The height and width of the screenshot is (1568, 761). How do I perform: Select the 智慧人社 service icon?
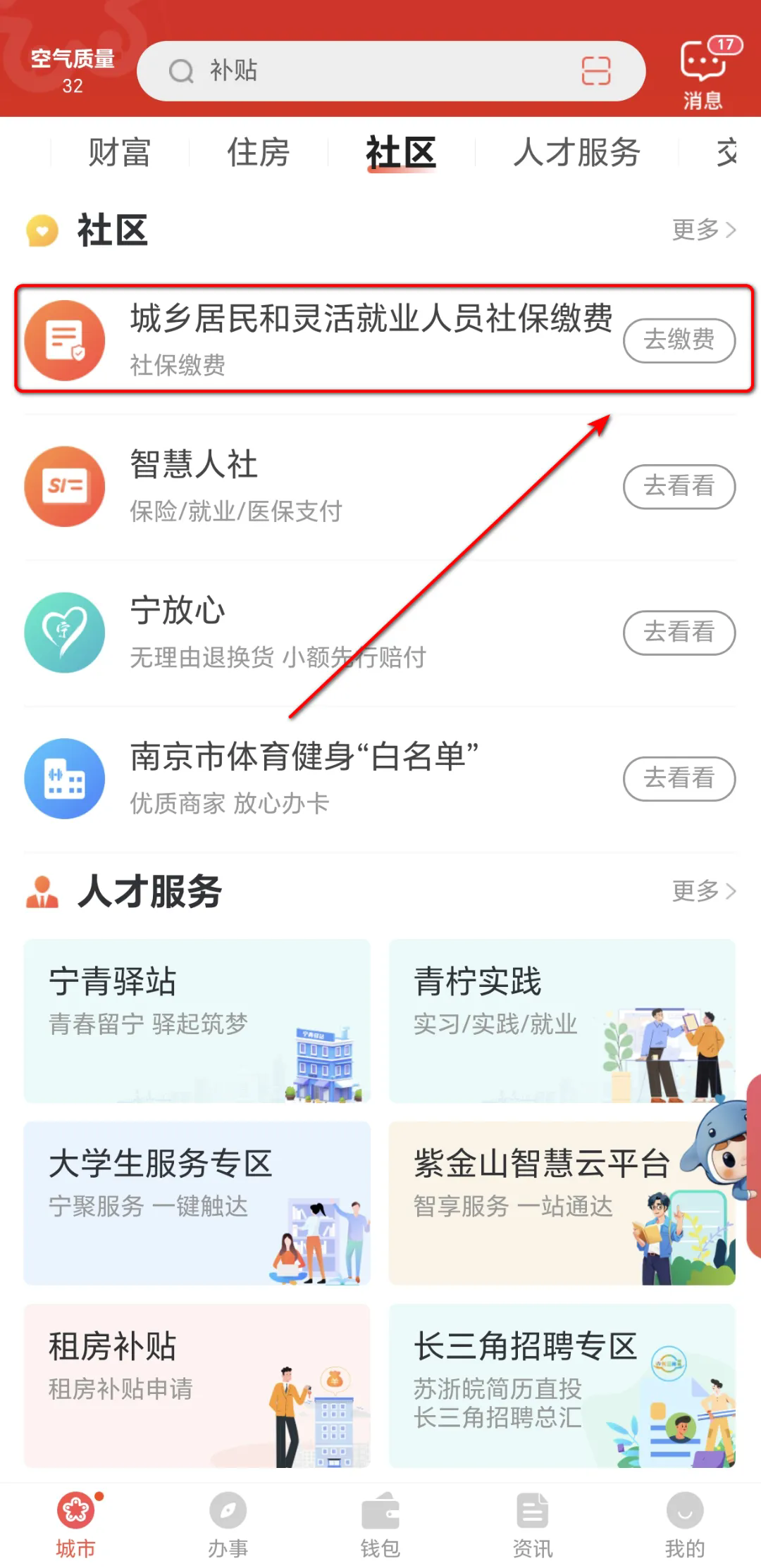click(x=66, y=486)
